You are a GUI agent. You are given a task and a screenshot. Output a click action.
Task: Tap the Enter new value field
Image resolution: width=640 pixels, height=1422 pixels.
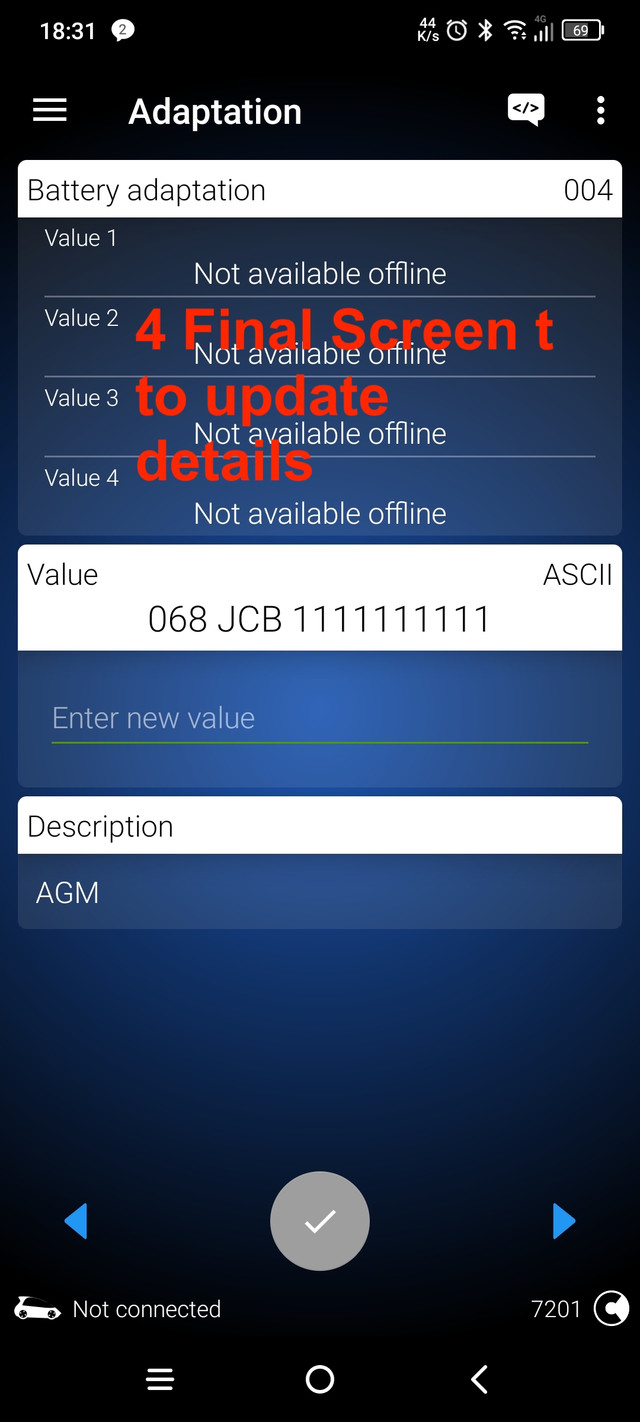320,719
